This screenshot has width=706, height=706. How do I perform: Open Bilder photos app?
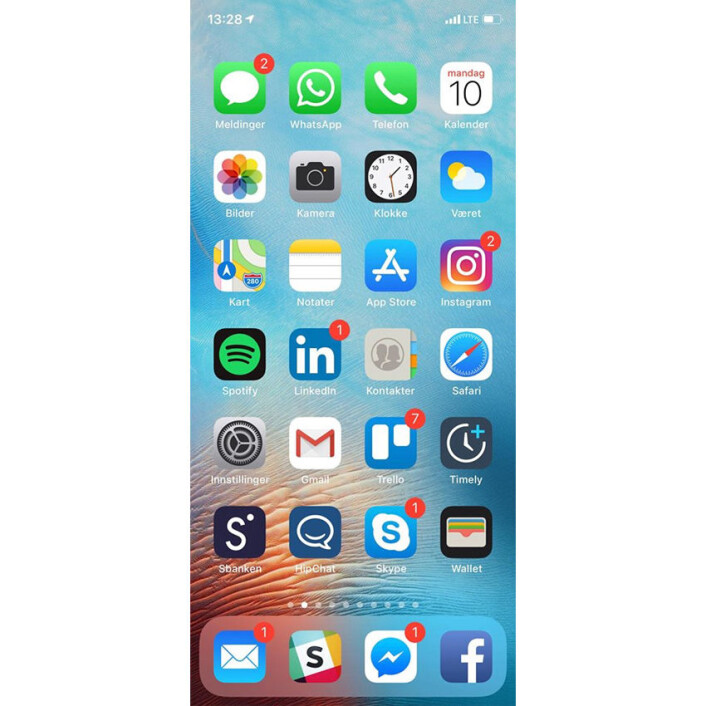click(x=239, y=177)
